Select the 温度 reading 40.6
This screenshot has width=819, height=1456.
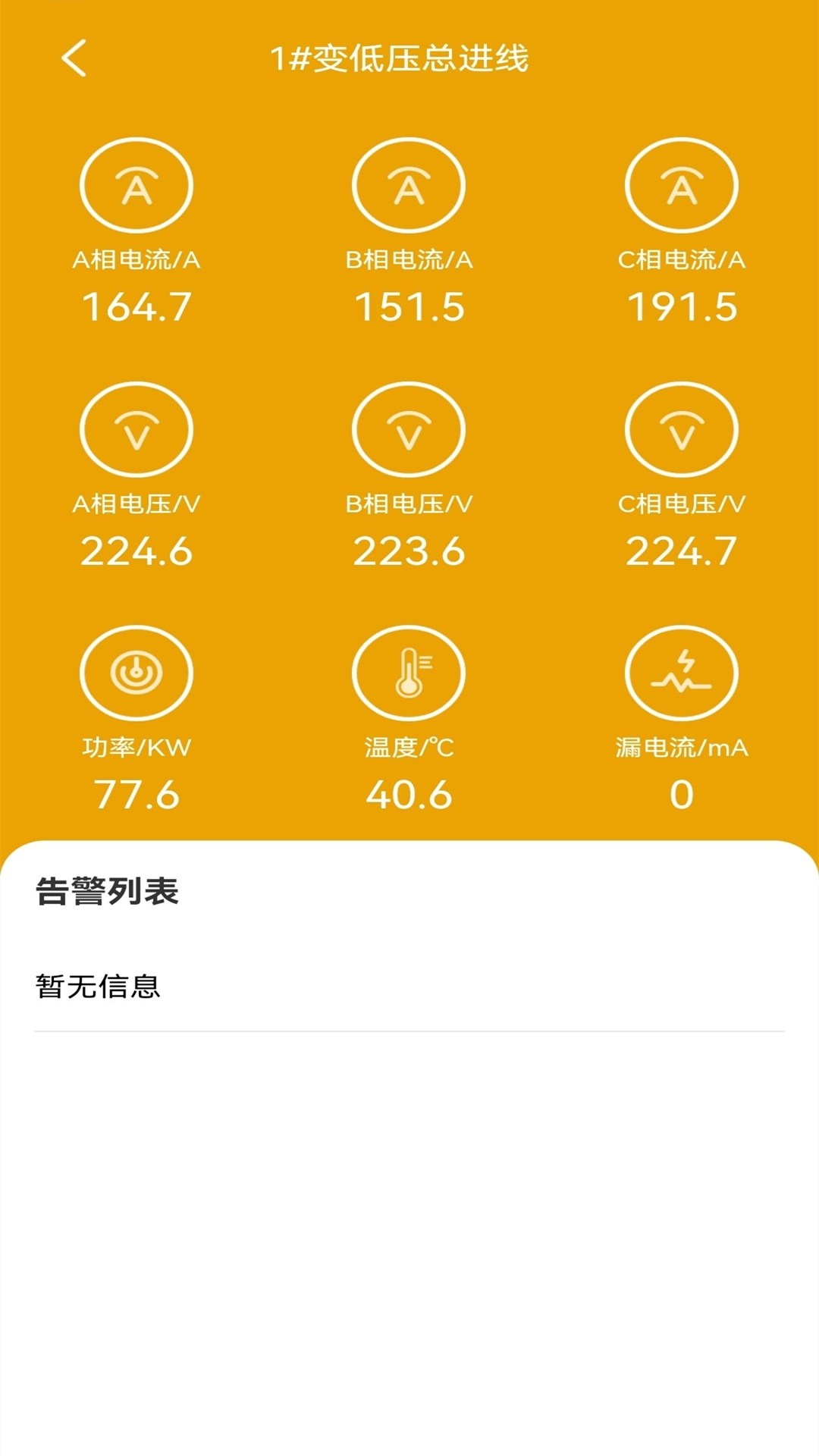[x=409, y=794]
